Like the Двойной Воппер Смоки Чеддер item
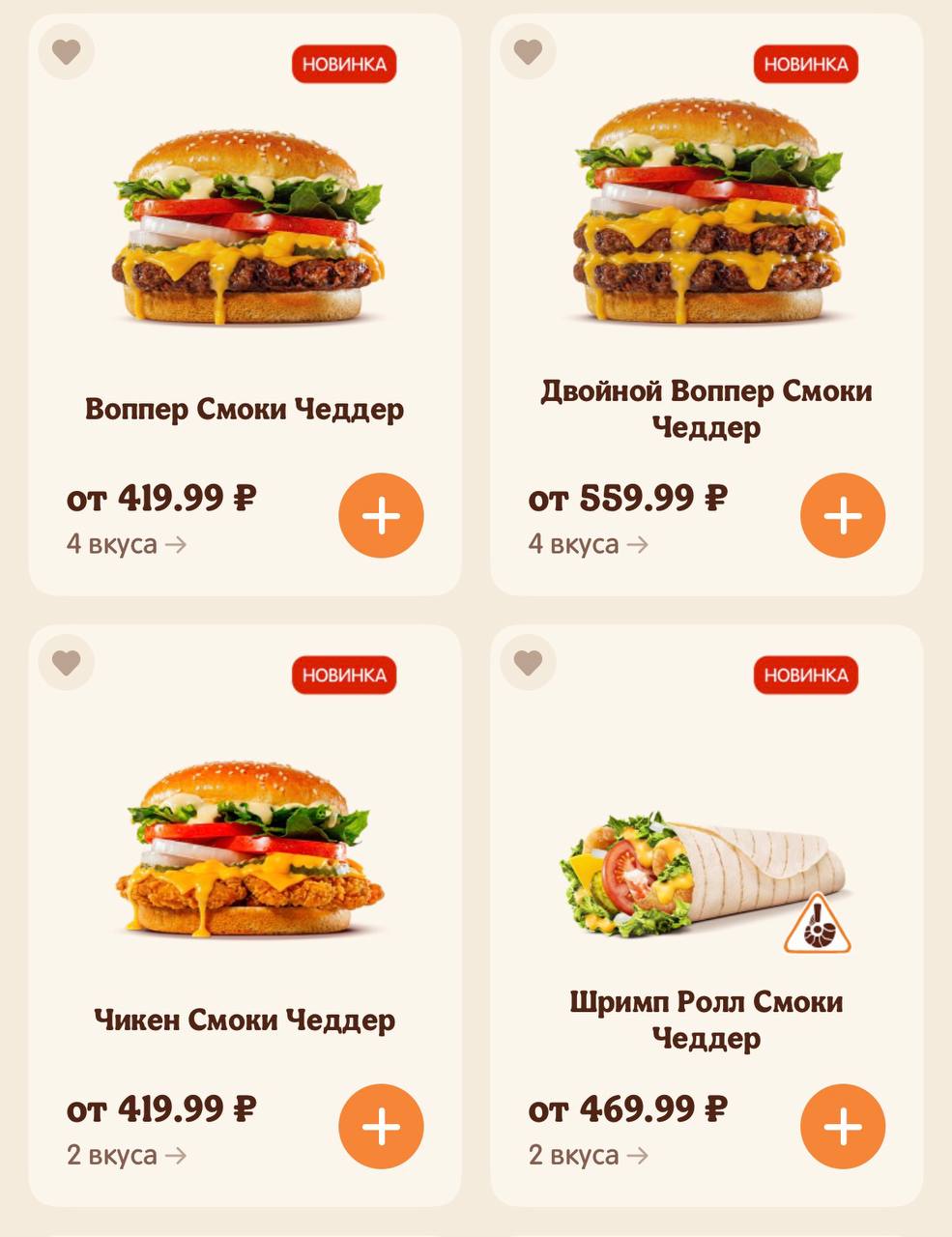The height and width of the screenshot is (1237, 952). (528, 51)
